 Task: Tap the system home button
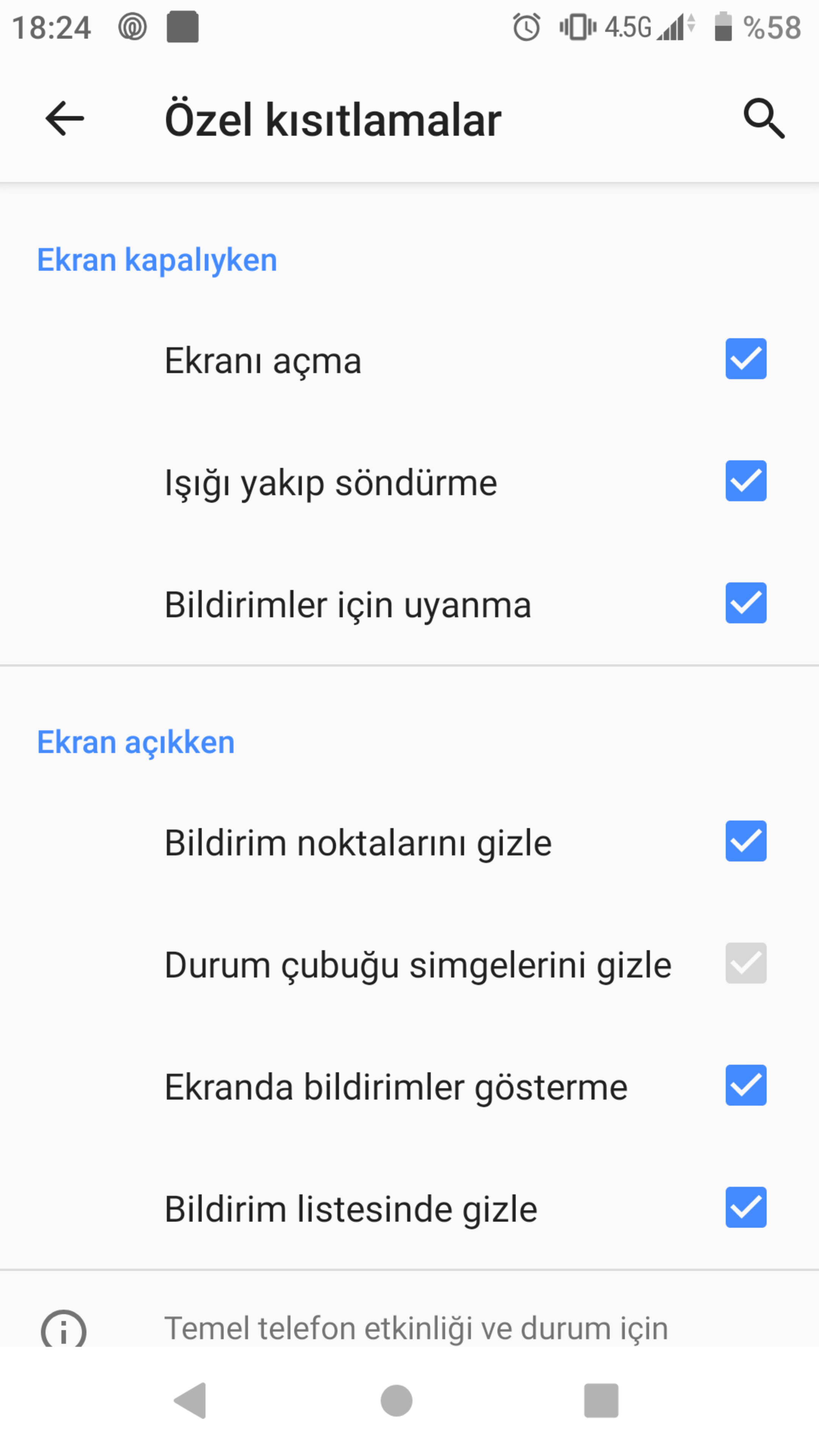(396, 1401)
